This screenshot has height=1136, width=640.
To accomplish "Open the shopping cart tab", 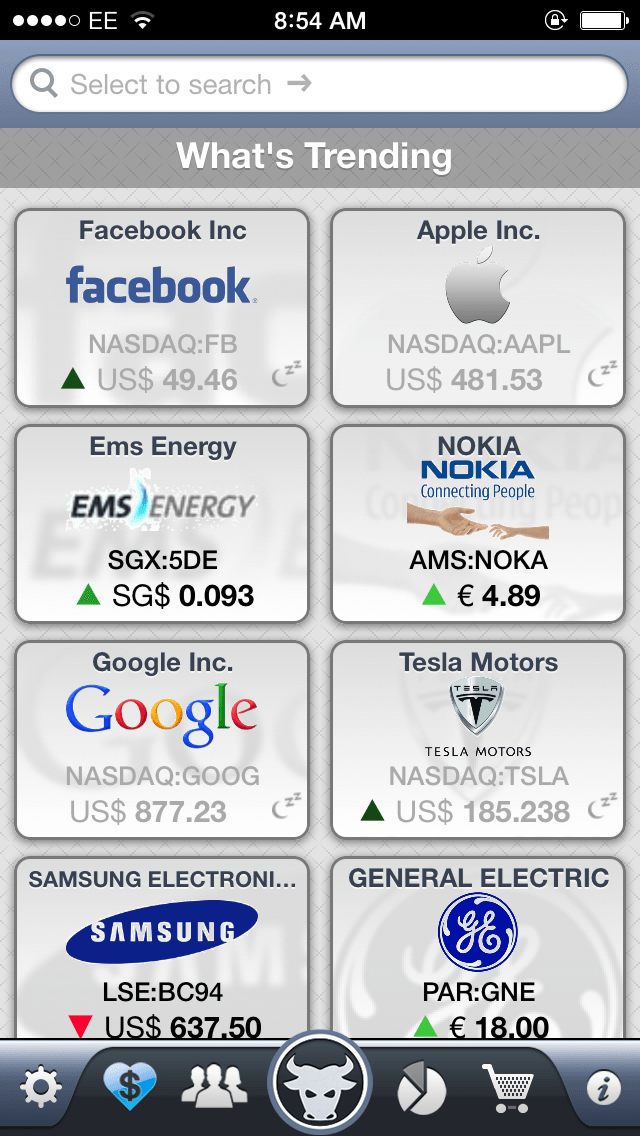I will coord(507,1088).
